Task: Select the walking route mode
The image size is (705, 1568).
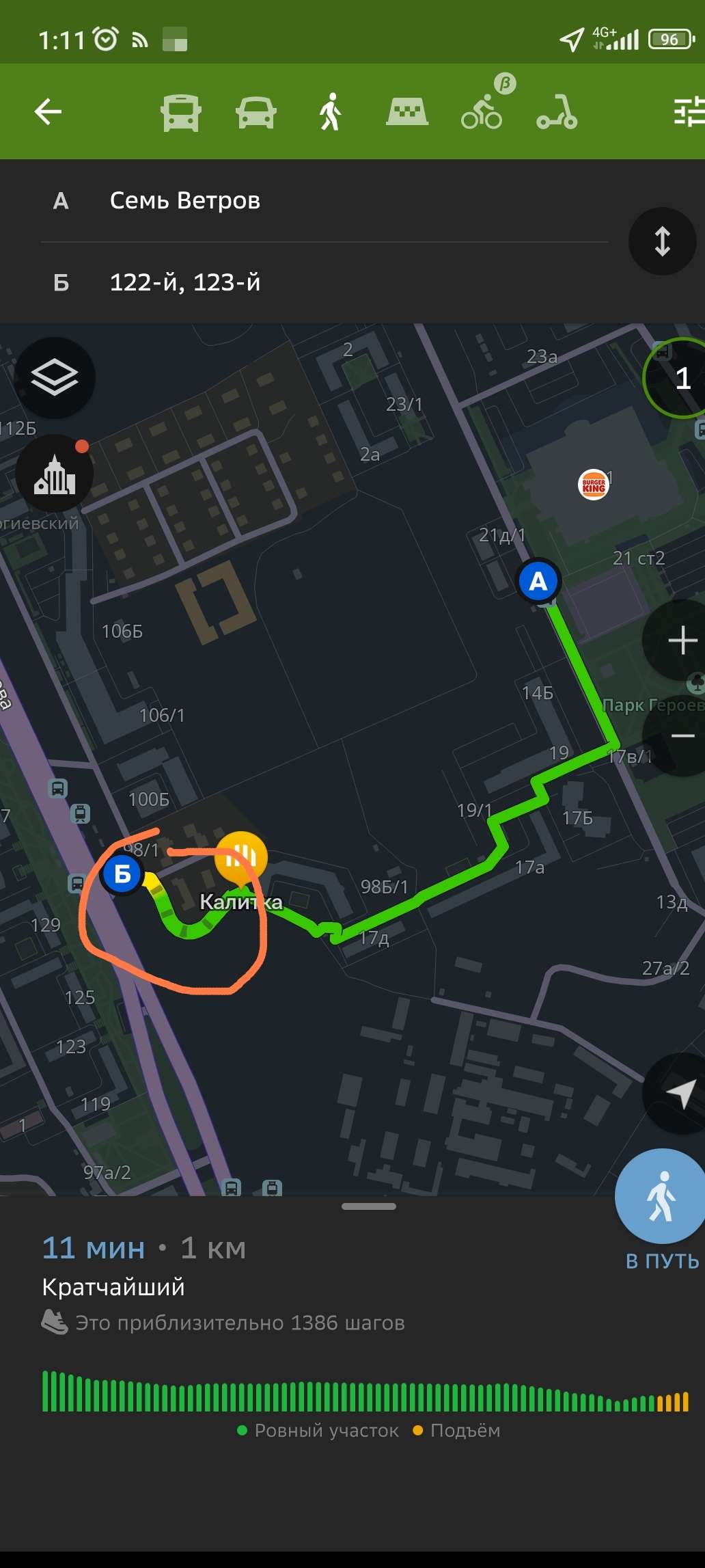Action: (331, 112)
